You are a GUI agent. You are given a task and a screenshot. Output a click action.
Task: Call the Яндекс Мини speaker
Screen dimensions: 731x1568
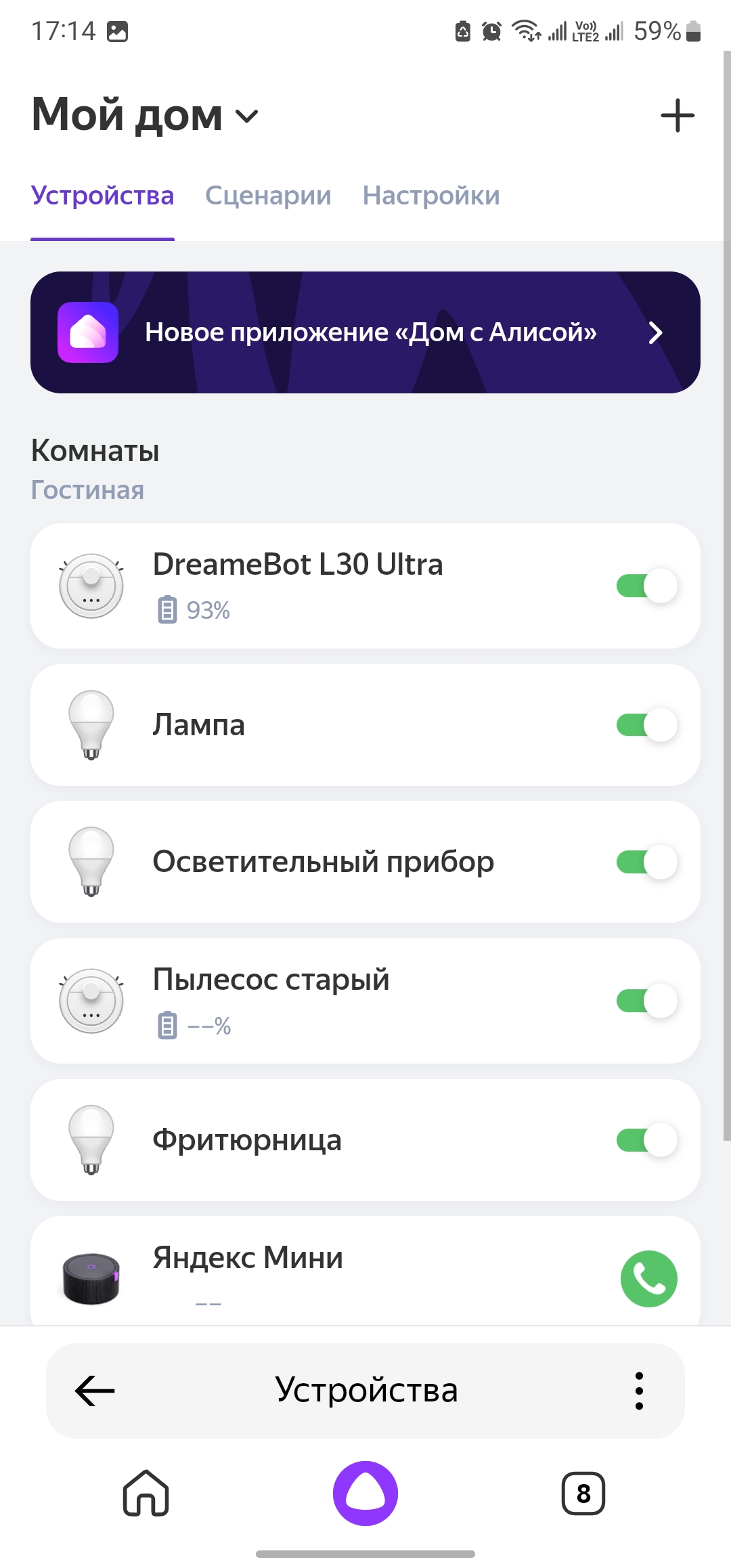pos(648,1278)
